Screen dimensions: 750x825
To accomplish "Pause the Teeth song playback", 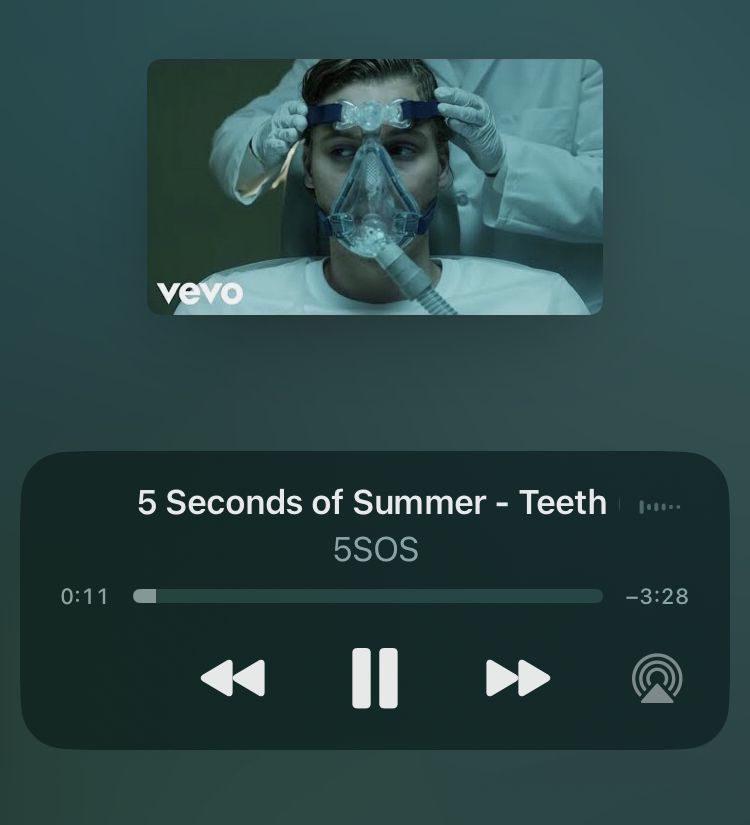I will [375, 678].
